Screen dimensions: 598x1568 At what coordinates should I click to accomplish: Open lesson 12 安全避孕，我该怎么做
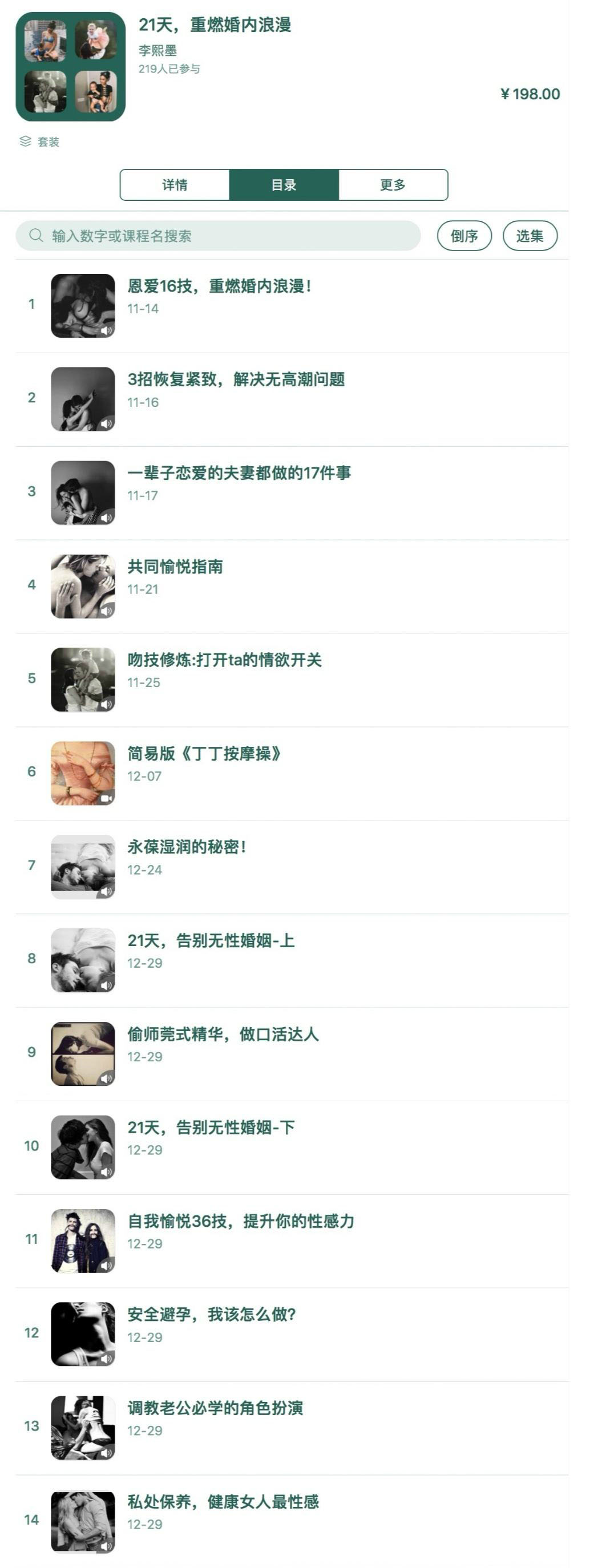click(211, 1315)
